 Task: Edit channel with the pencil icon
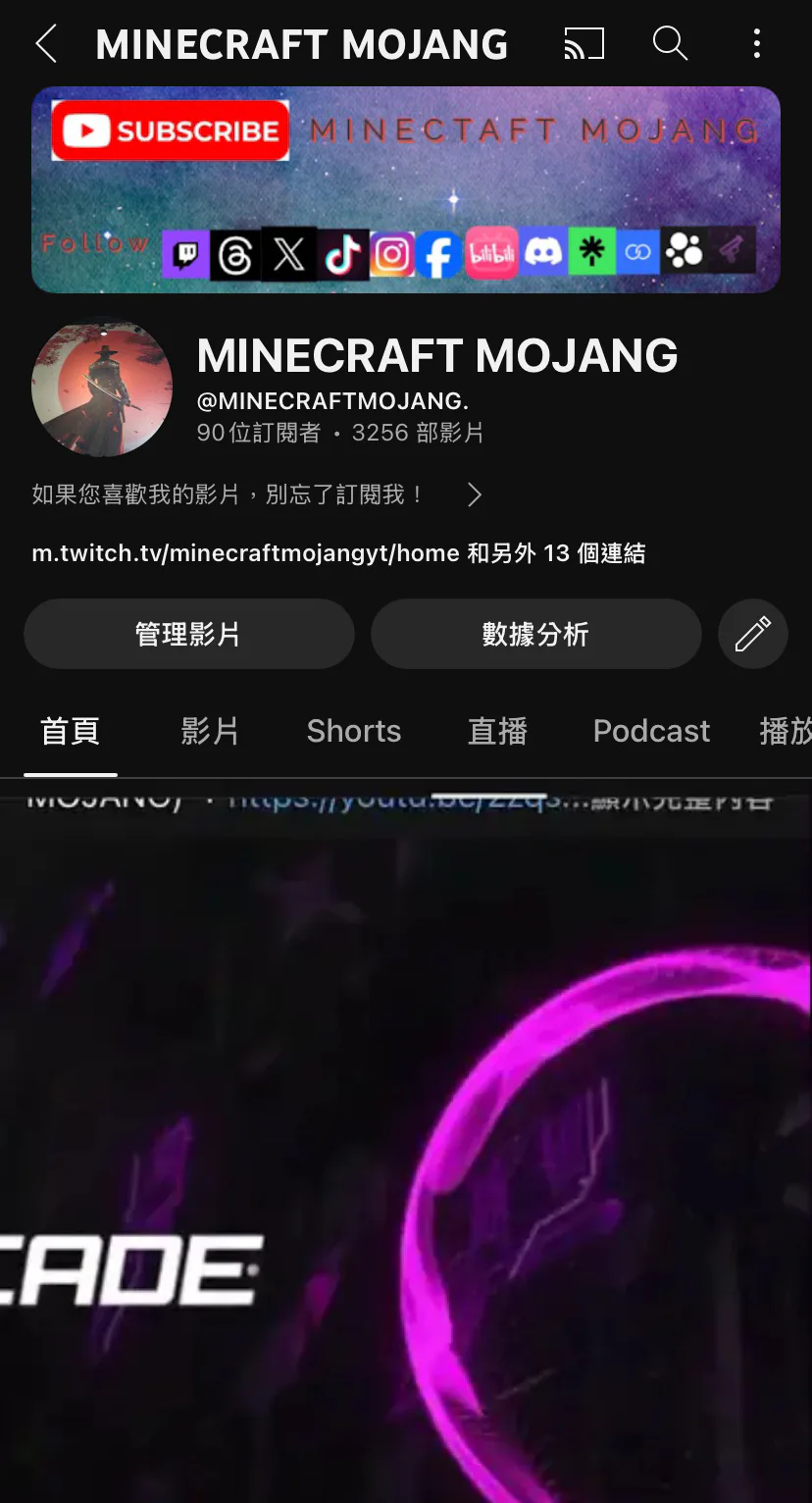pyautogui.click(x=752, y=635)
